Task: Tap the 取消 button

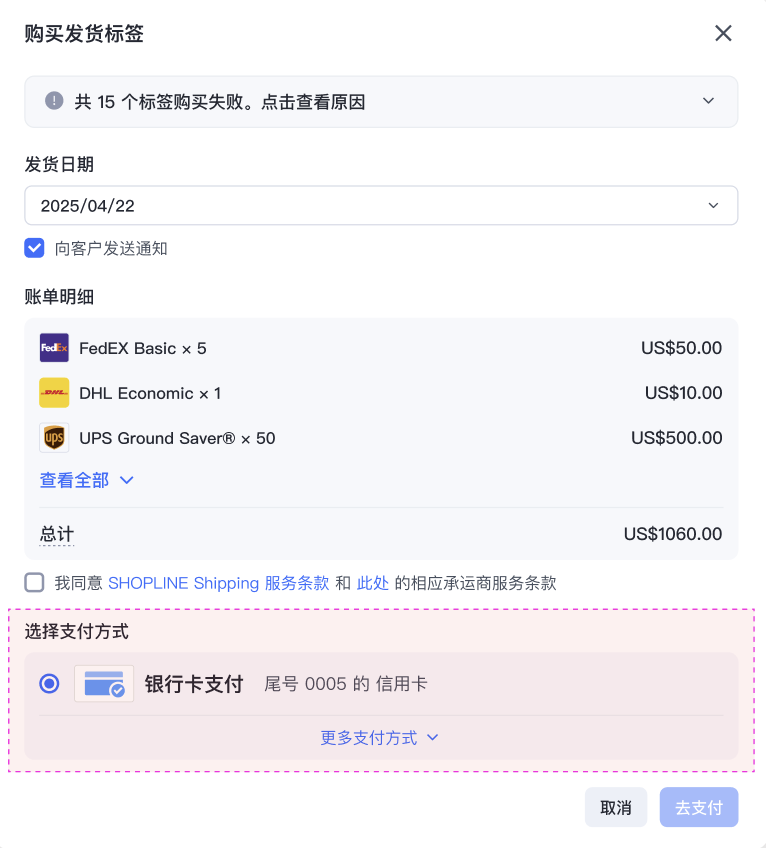Action: (616, 808)
